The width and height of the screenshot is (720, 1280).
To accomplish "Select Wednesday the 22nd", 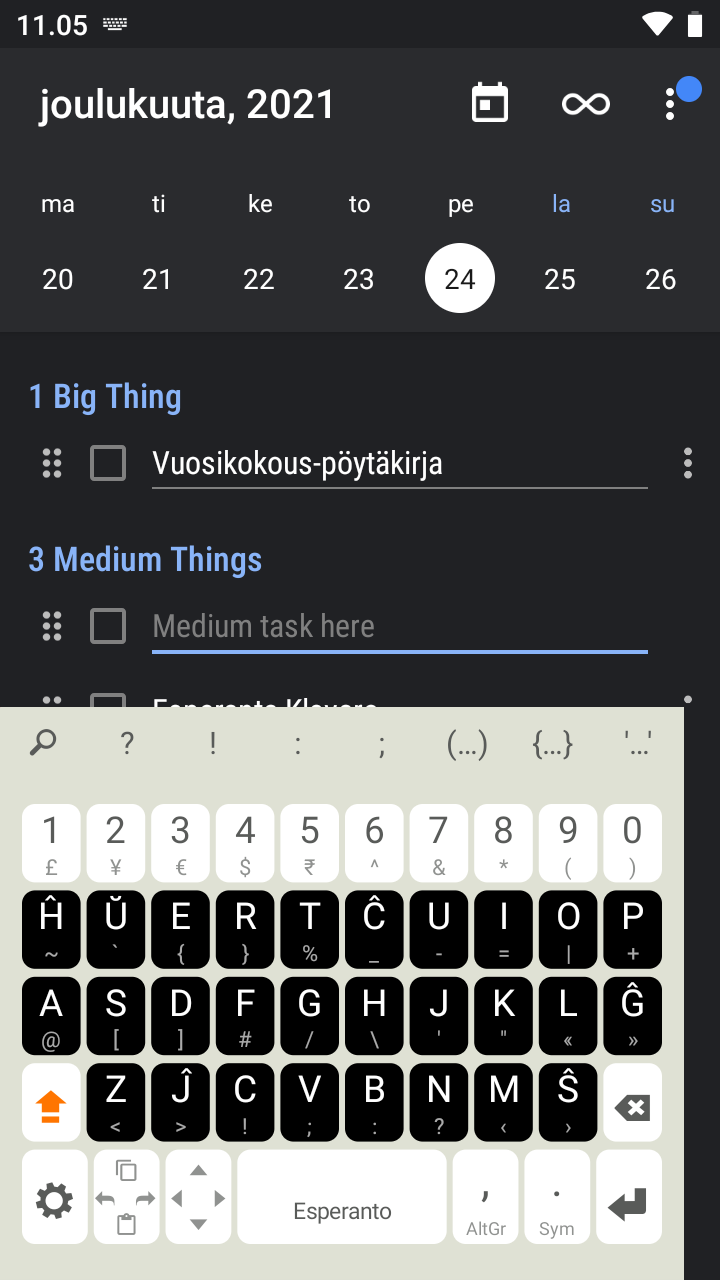I will (259, 279).
